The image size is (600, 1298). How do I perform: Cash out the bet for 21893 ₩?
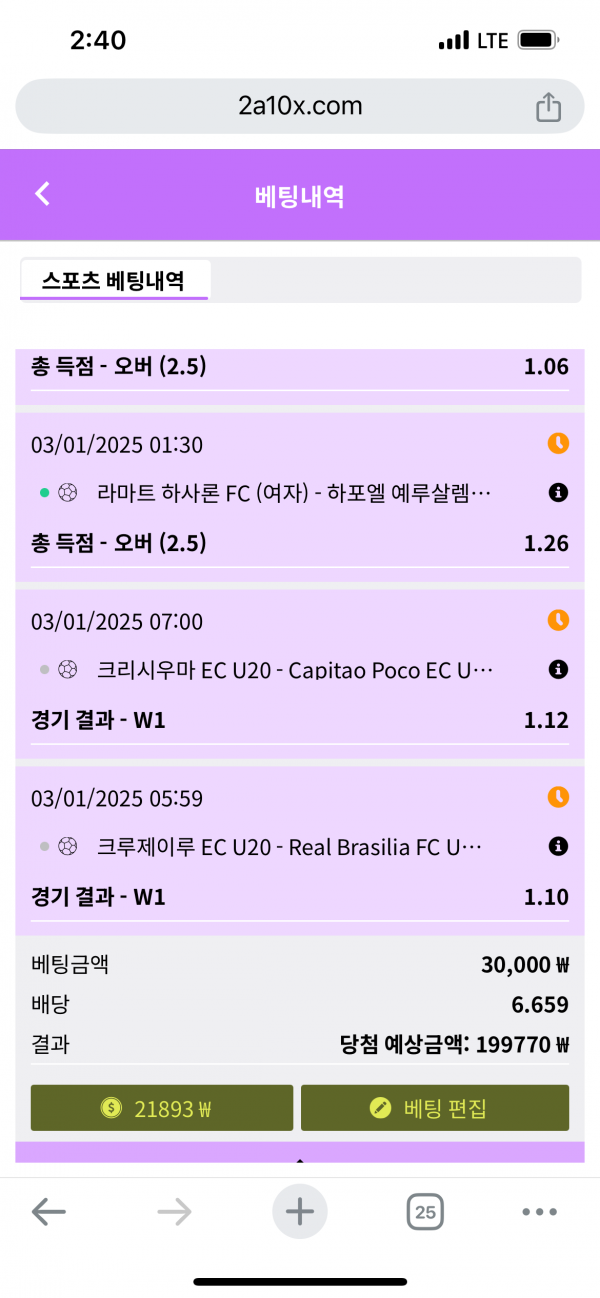pos(162,1108)
